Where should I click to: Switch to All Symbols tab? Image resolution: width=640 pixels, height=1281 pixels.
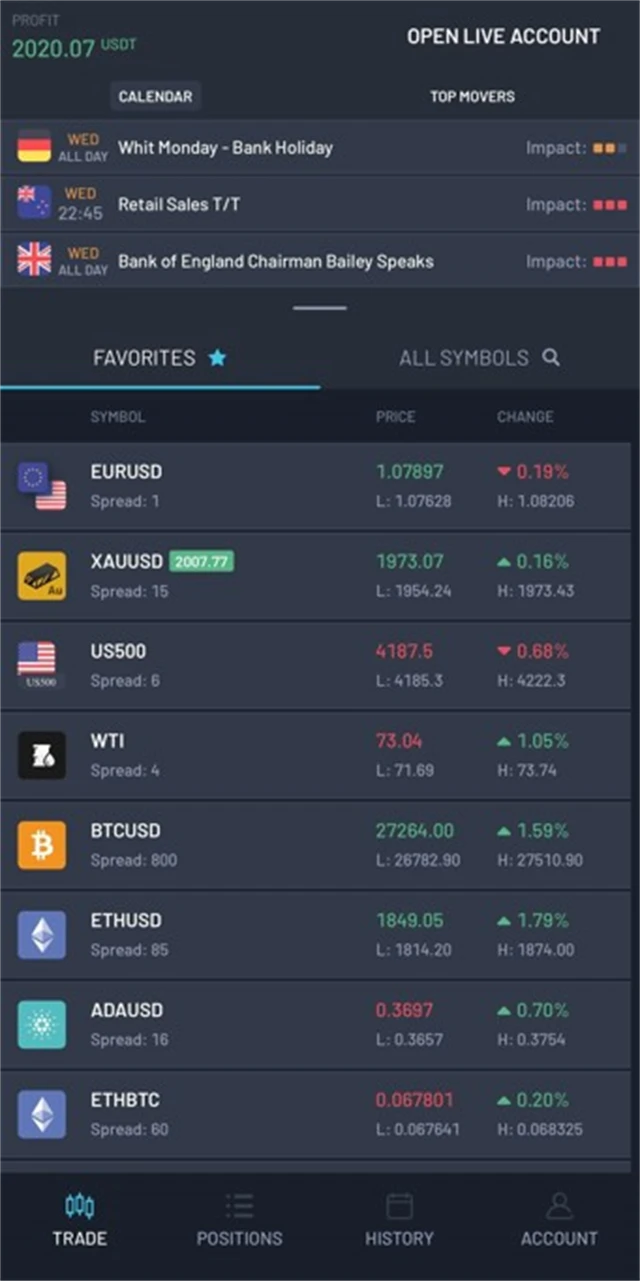coord(478,358)
